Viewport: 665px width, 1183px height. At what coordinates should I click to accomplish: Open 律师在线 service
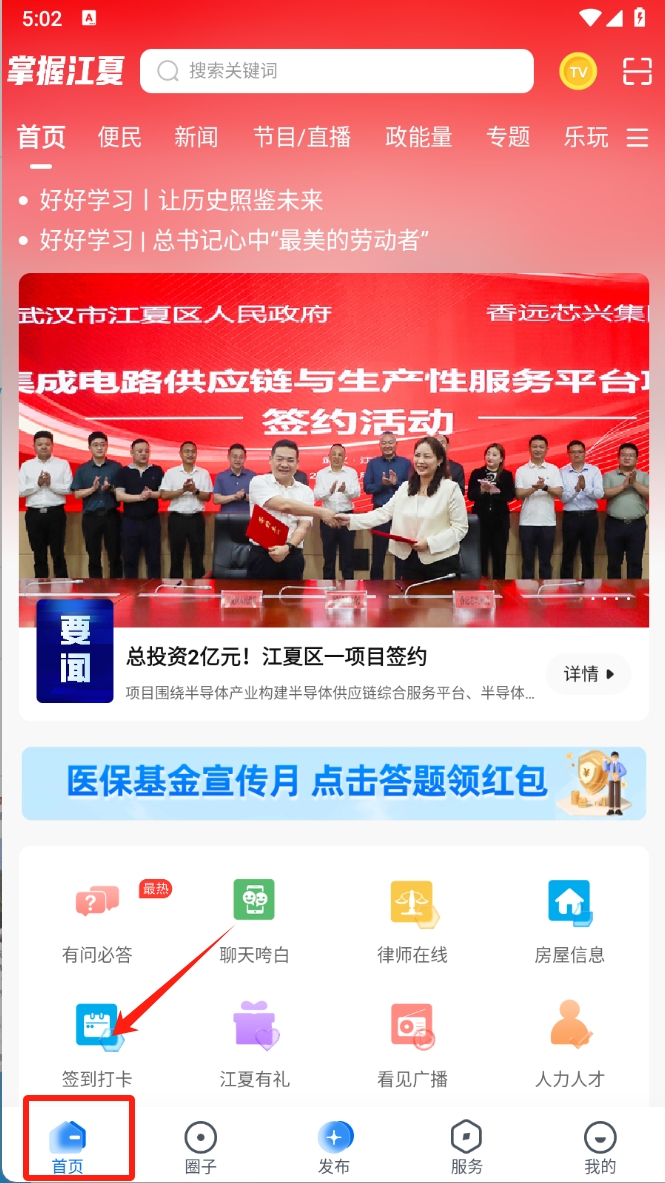pos(412,922)
